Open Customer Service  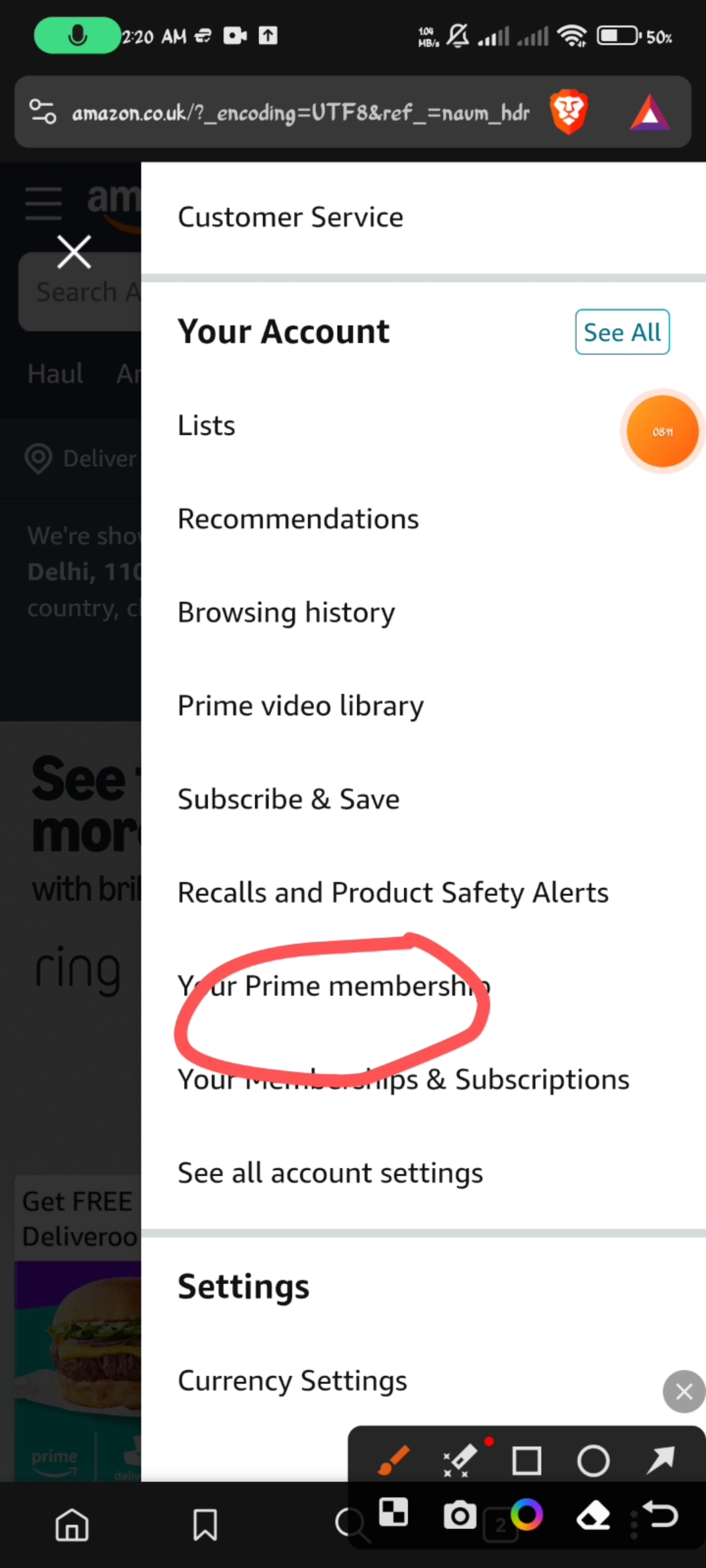pos(290,218)
